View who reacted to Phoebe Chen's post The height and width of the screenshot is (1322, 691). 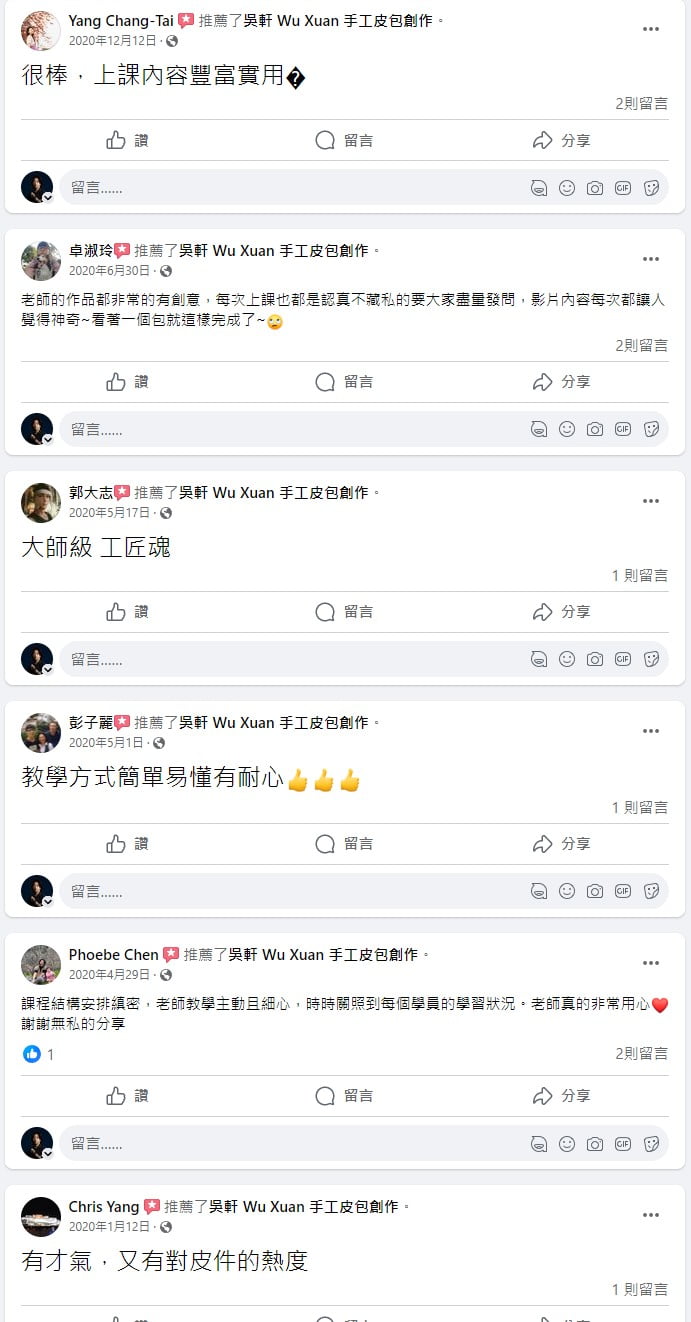coord(38,1054)
